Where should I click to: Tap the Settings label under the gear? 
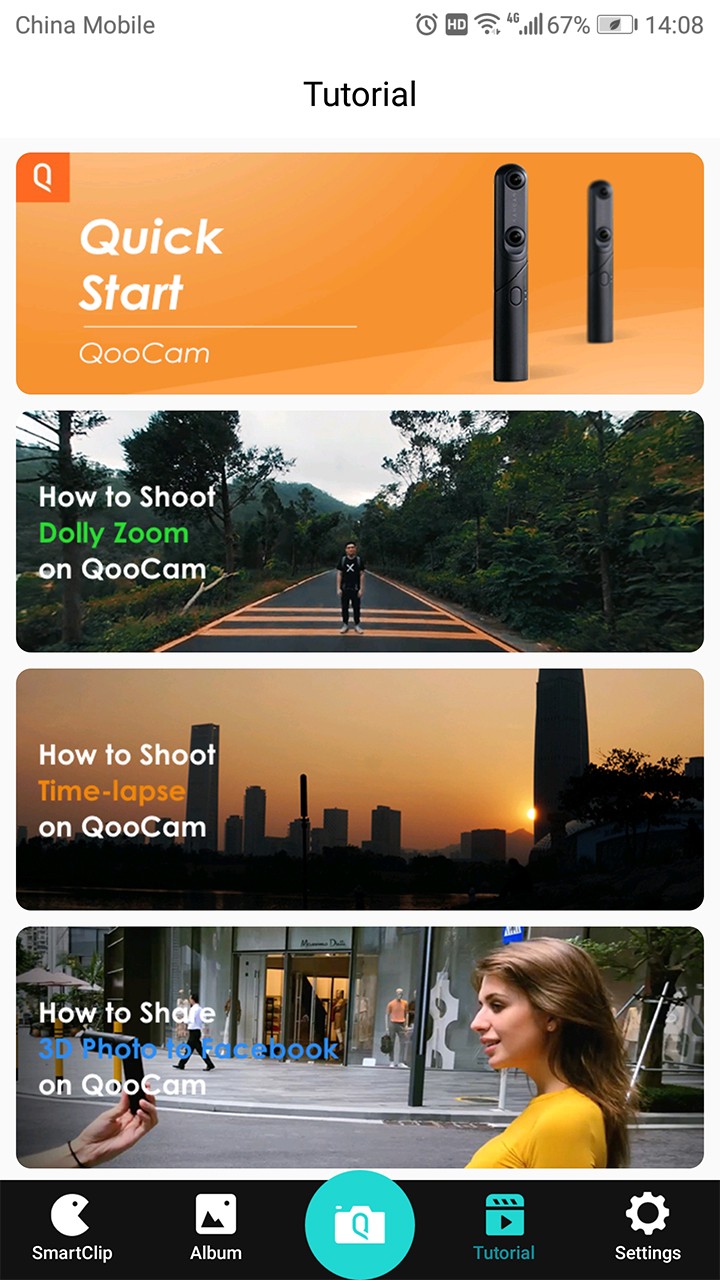(648, 1252)
